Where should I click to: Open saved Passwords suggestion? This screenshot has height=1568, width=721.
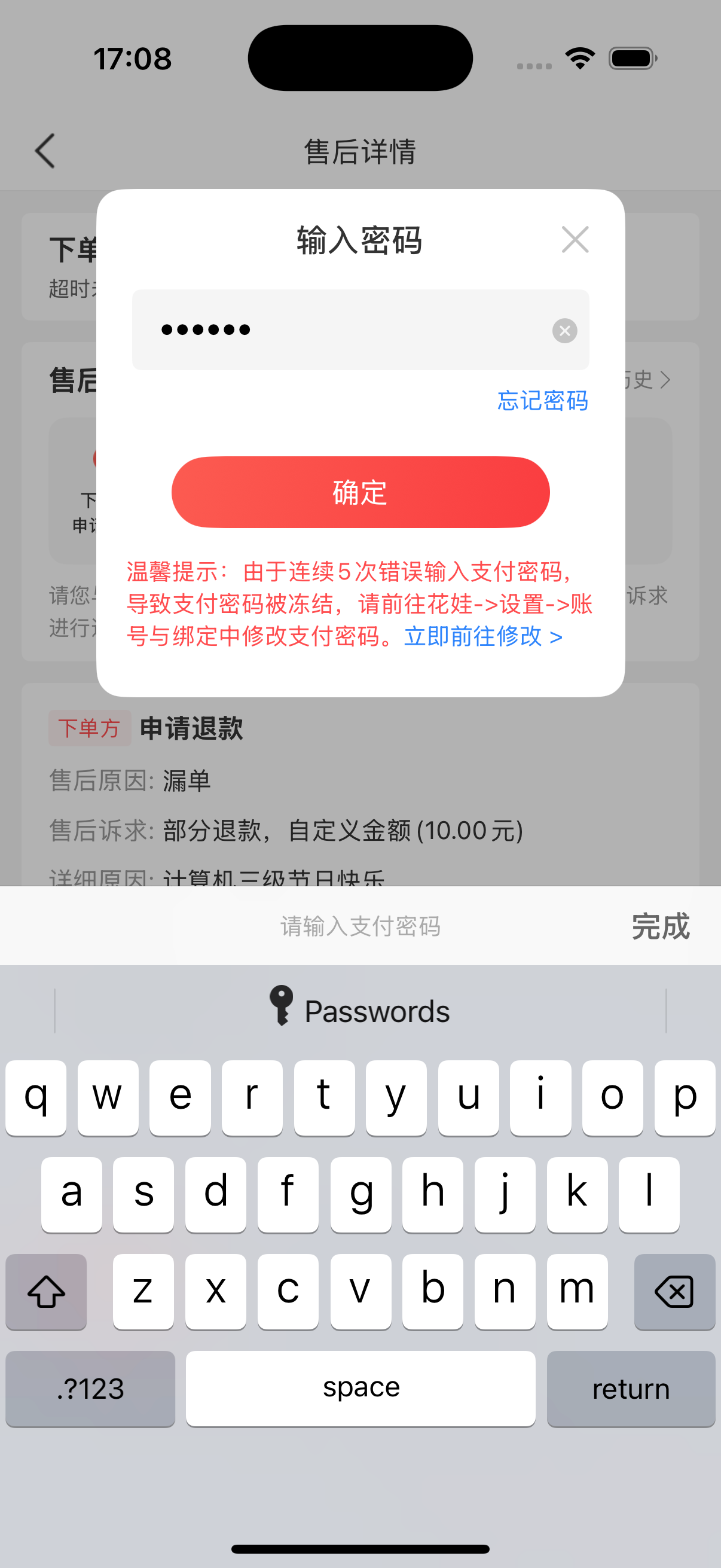coord(360,1011)
